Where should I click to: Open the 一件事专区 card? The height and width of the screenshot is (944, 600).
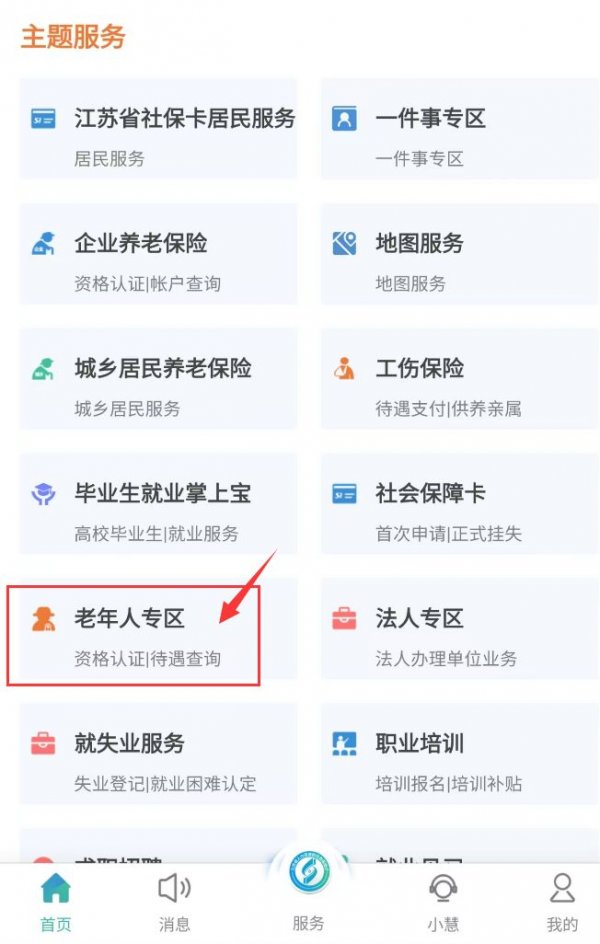coord(459,129)
